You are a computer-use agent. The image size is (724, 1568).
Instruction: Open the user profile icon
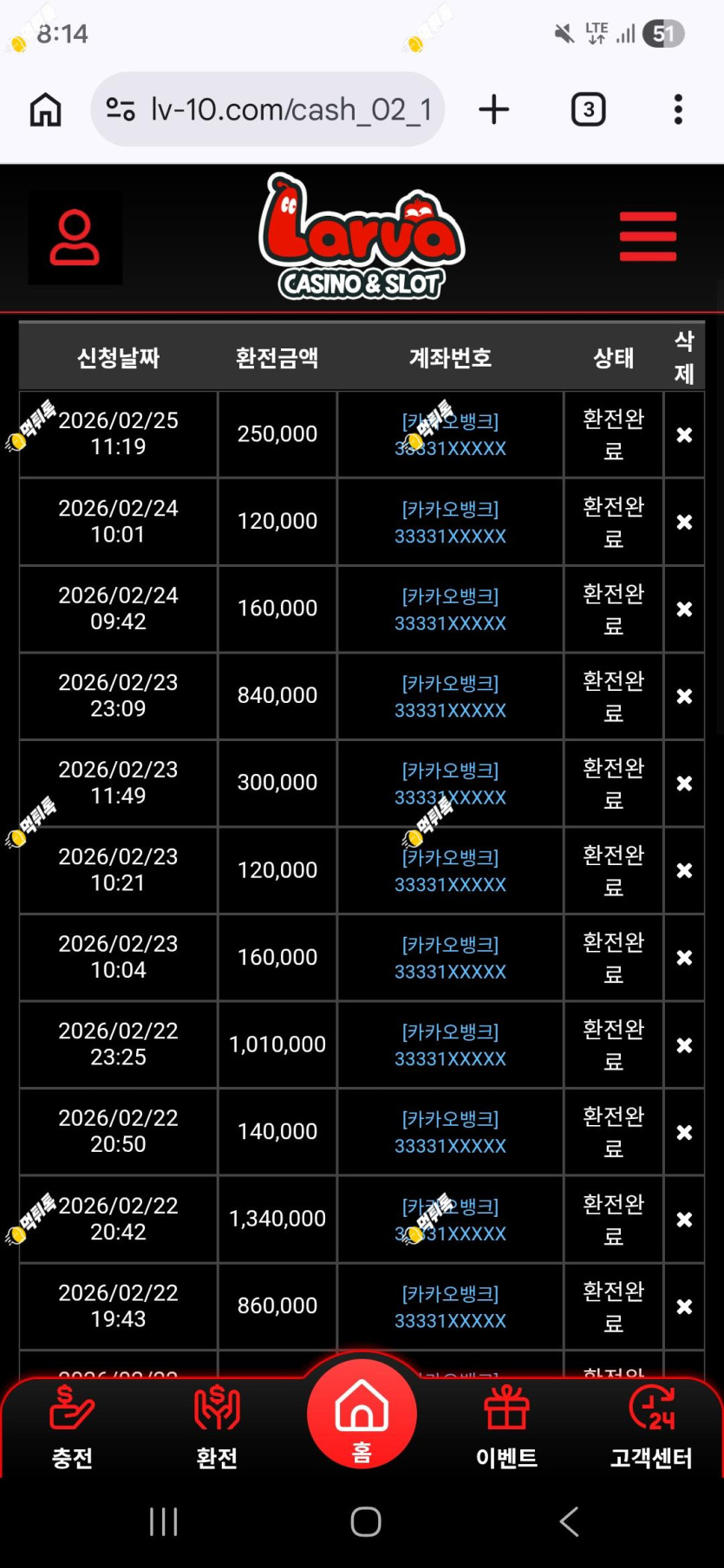(x=75, y=237)
